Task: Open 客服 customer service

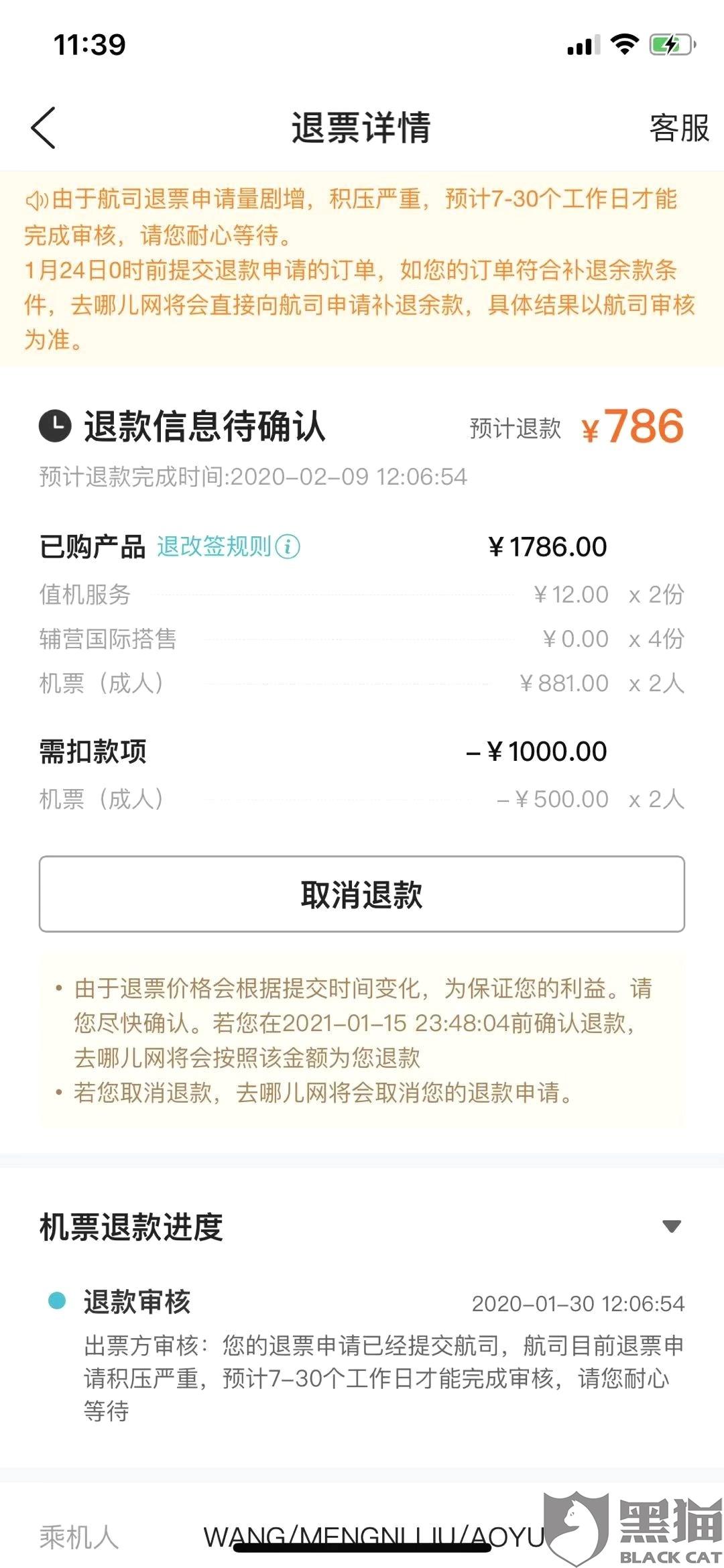Action: point(678,127)
